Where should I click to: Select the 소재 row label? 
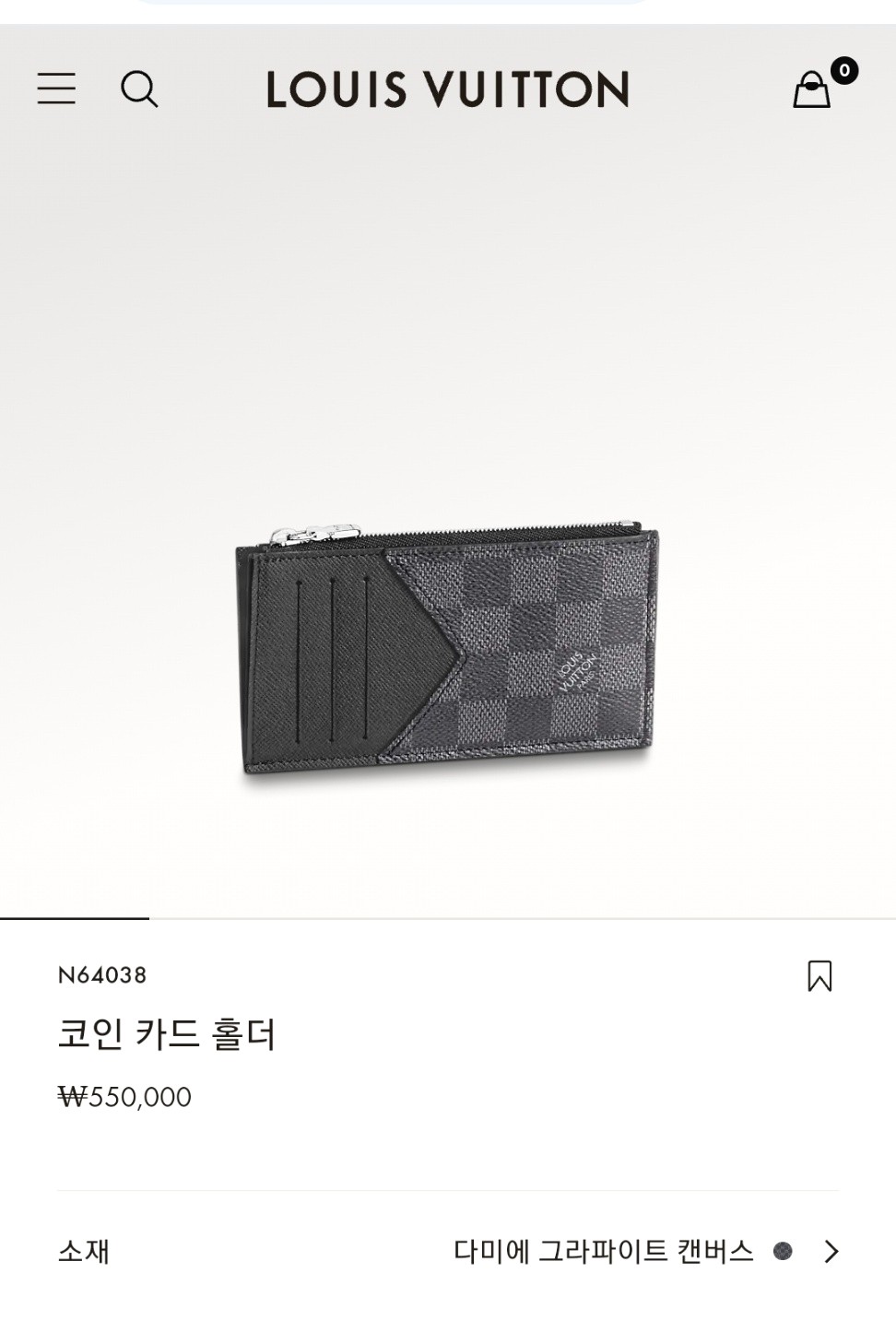click(x=85, y=1253)
